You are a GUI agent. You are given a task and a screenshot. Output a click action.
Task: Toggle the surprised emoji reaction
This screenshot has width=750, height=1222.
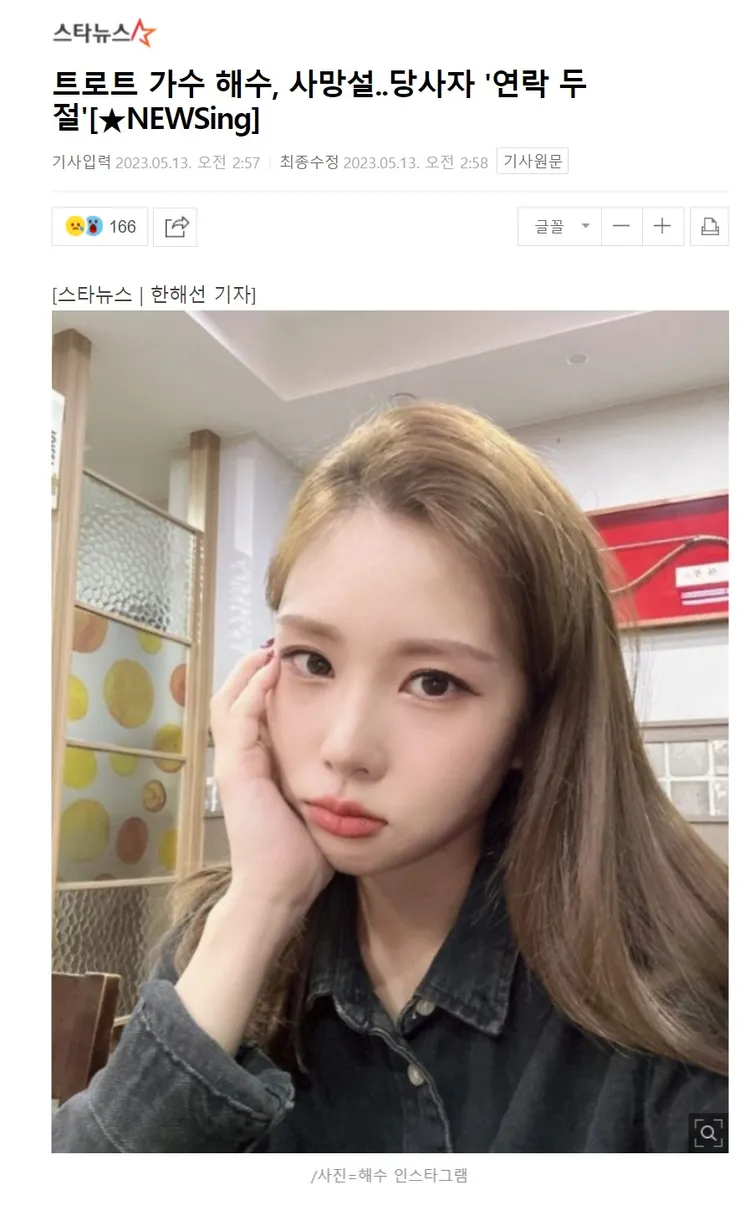[x=92, y=226]
